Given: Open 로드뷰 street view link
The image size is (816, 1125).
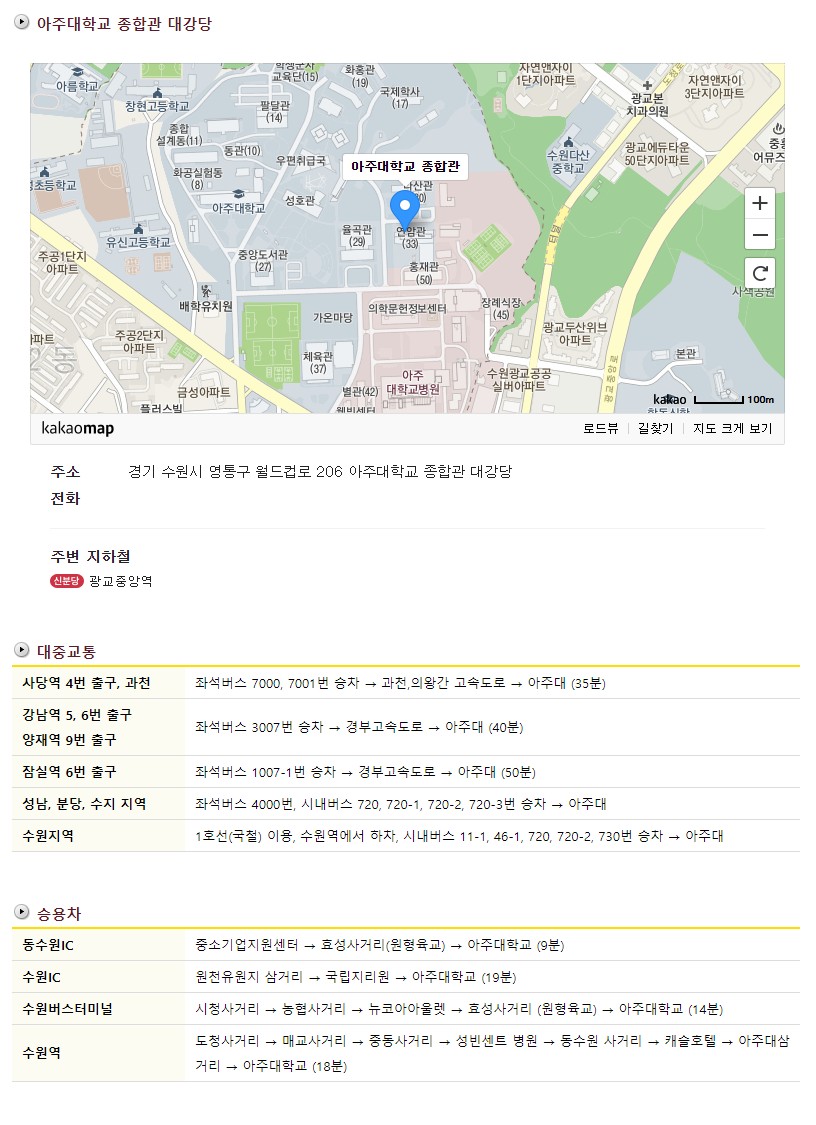Looking at the screenshot, I should [x=600, y=429].
